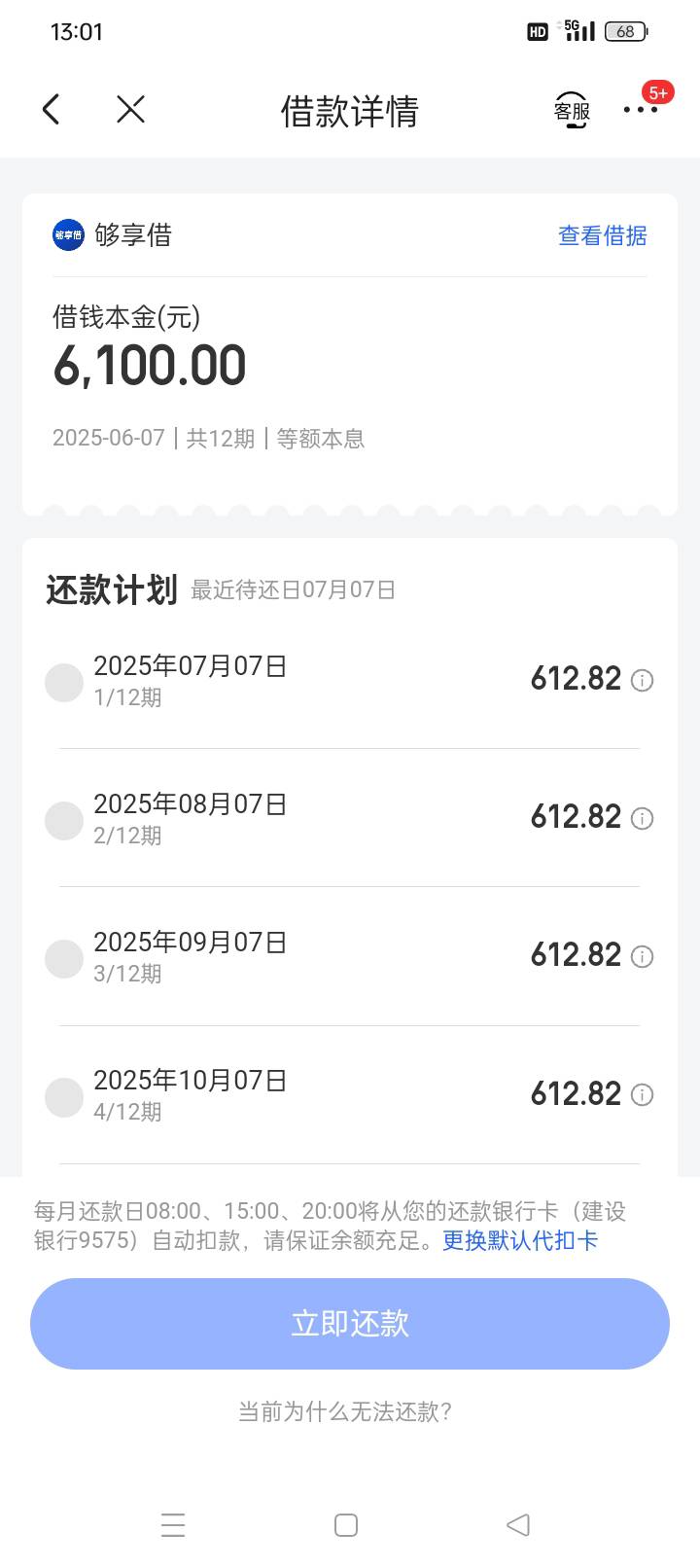The image size is (700, 1568).
Task: Go back using the top-left arrow
Action: pos(52,110)
